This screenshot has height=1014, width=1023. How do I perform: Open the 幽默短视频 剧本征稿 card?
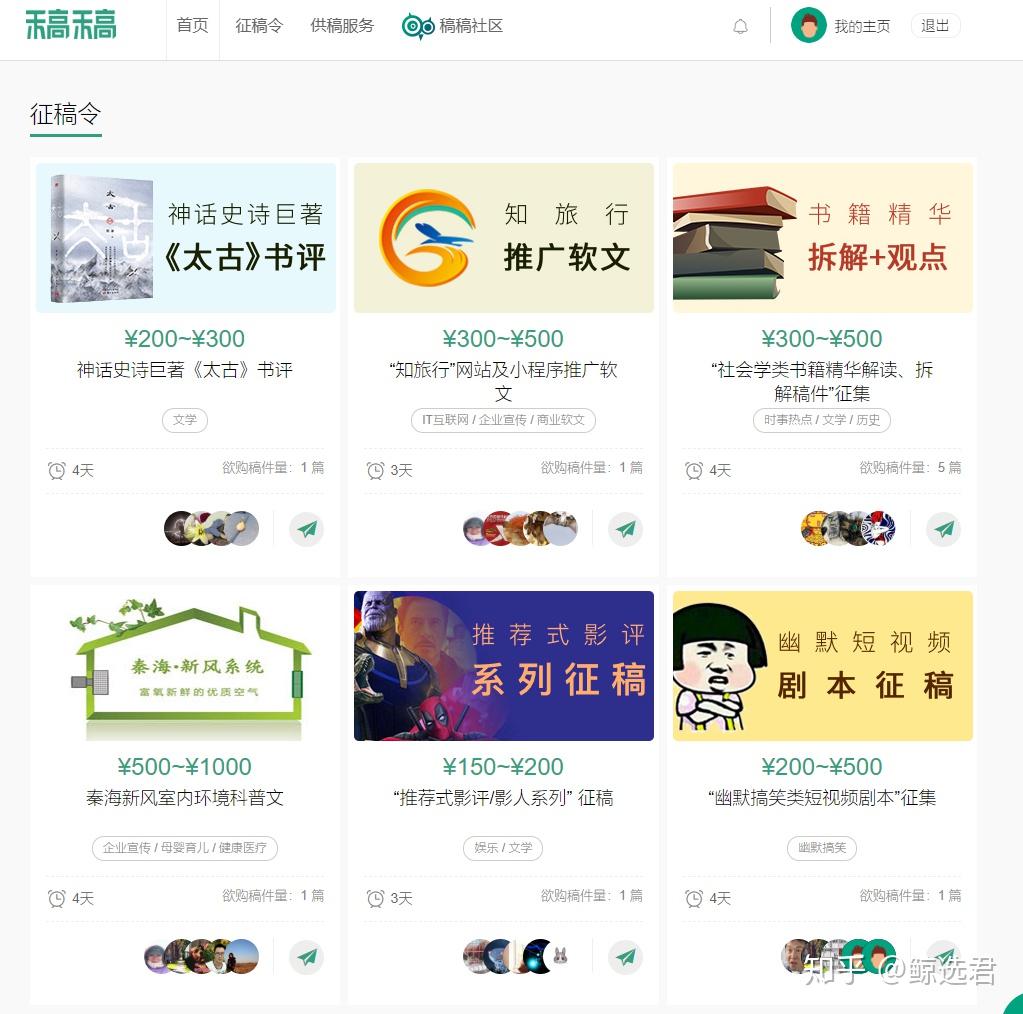click(822, 666)
